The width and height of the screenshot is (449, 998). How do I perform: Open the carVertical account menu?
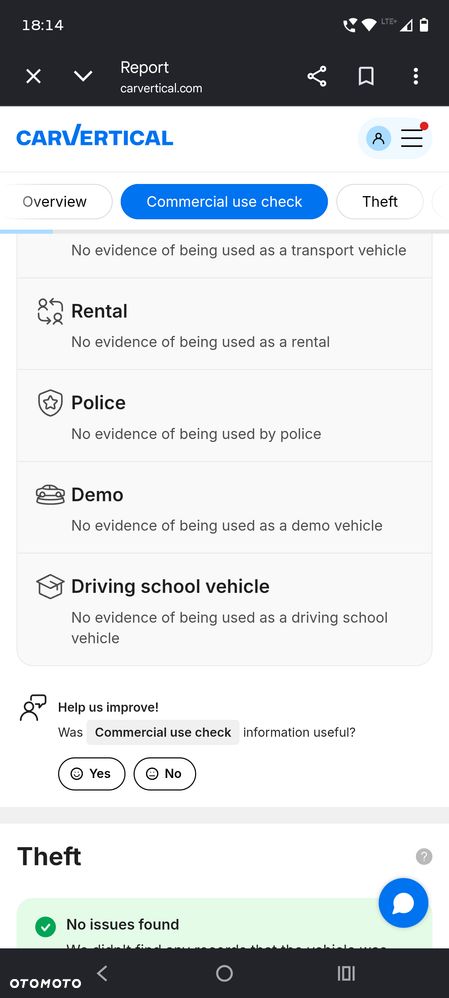[x=395, y=138]
